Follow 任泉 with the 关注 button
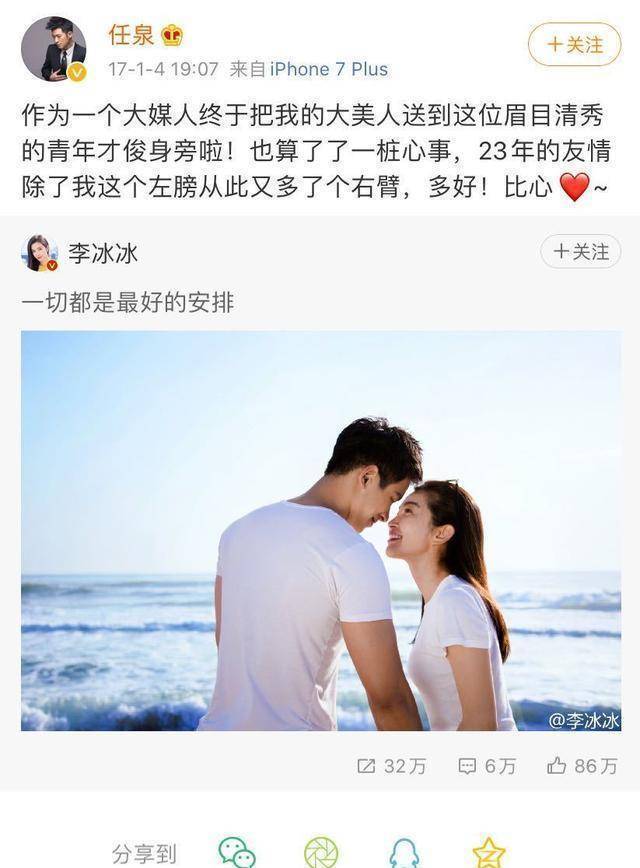 [x=574, y=44]
